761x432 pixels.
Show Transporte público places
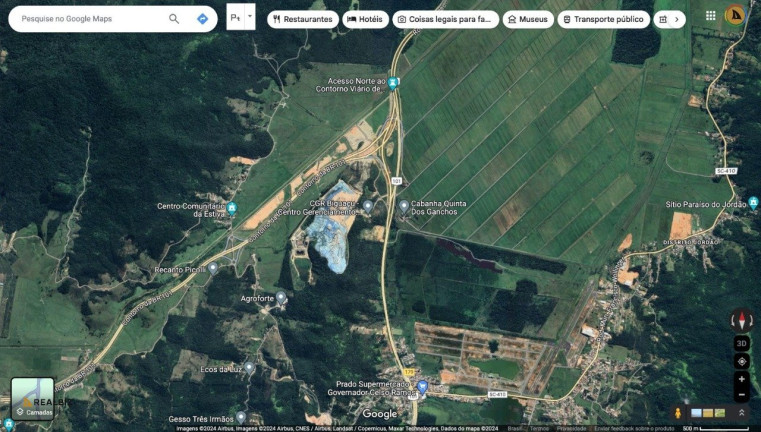603,19
